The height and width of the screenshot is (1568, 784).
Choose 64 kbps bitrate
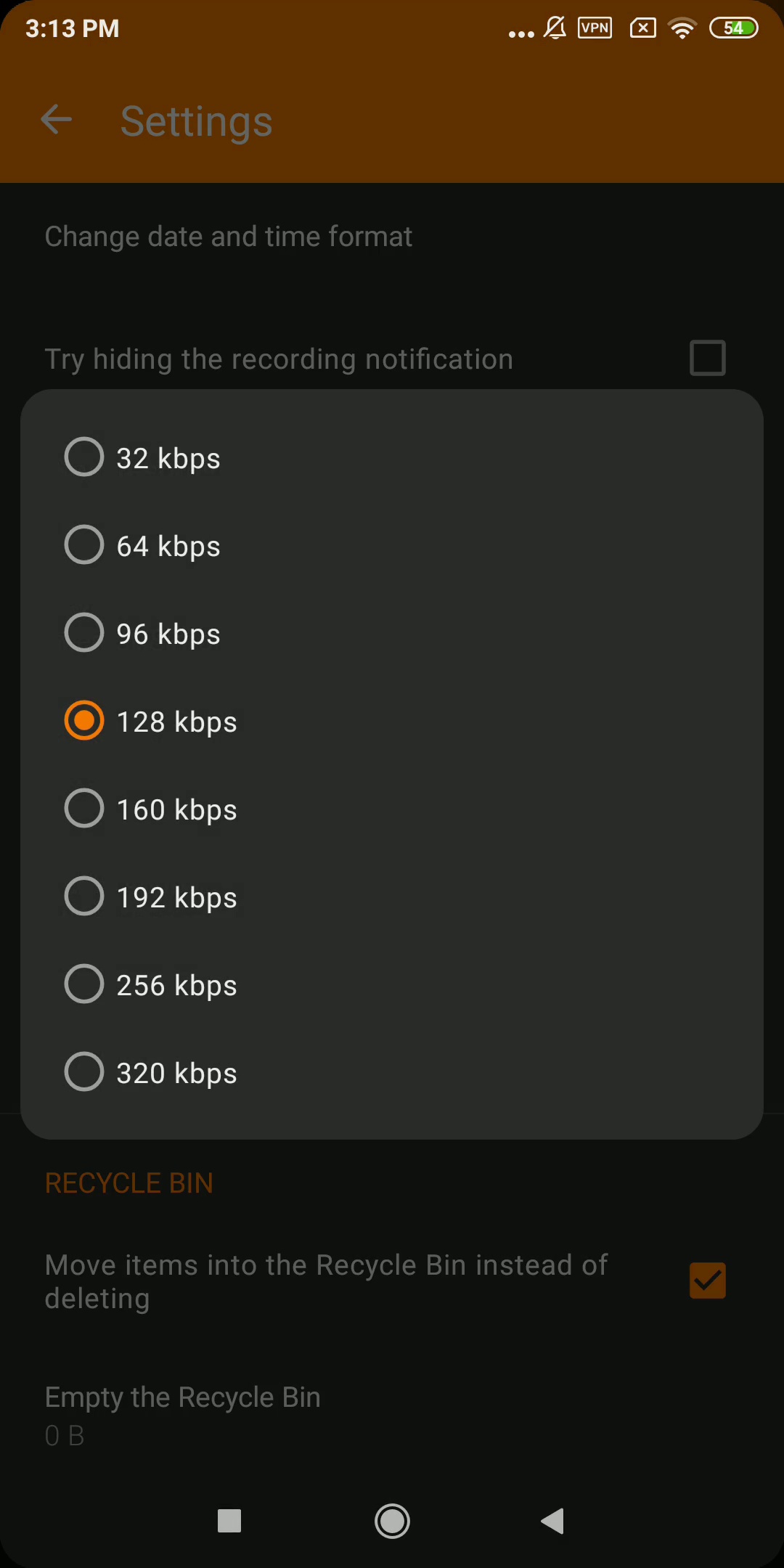click(392, 545)
